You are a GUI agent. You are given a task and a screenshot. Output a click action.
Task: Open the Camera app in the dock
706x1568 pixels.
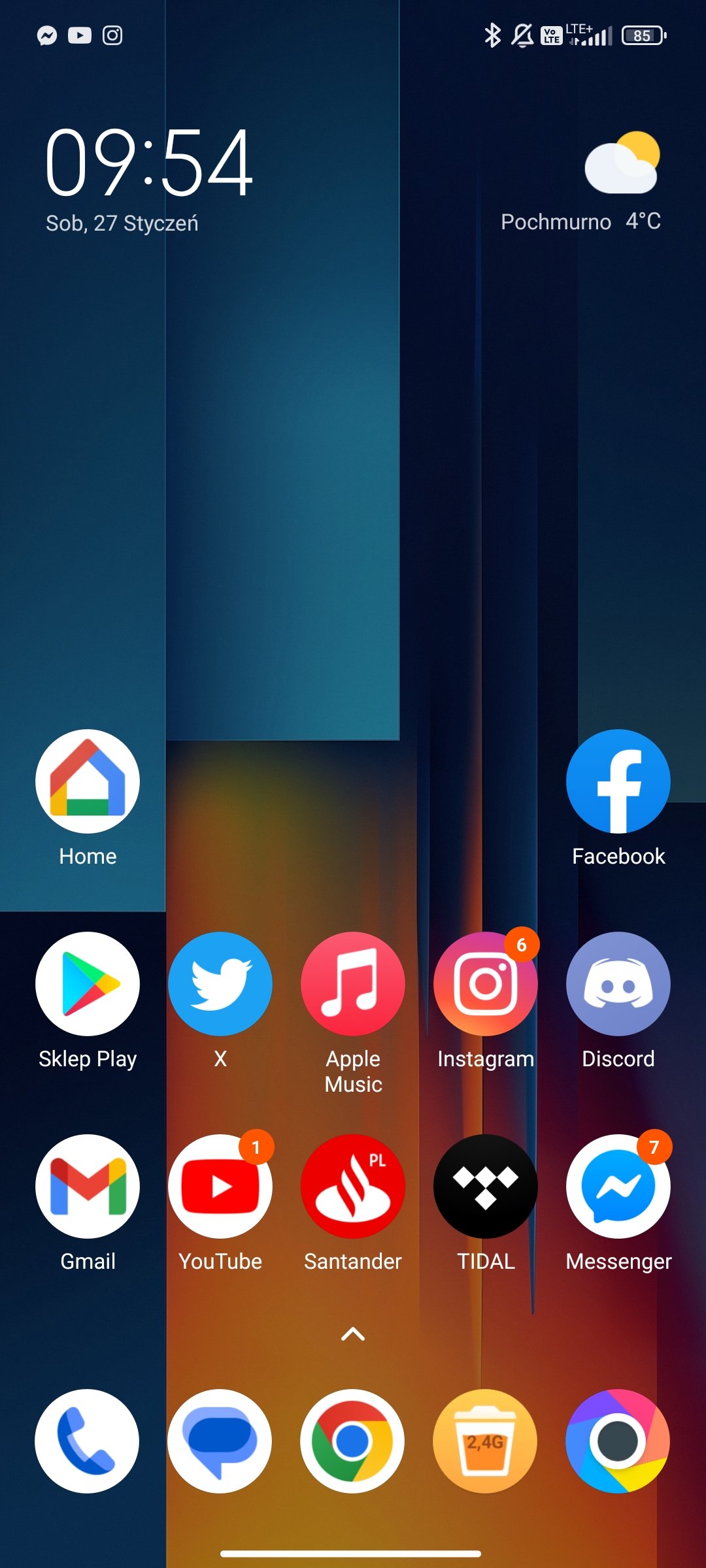(618, 1441)
